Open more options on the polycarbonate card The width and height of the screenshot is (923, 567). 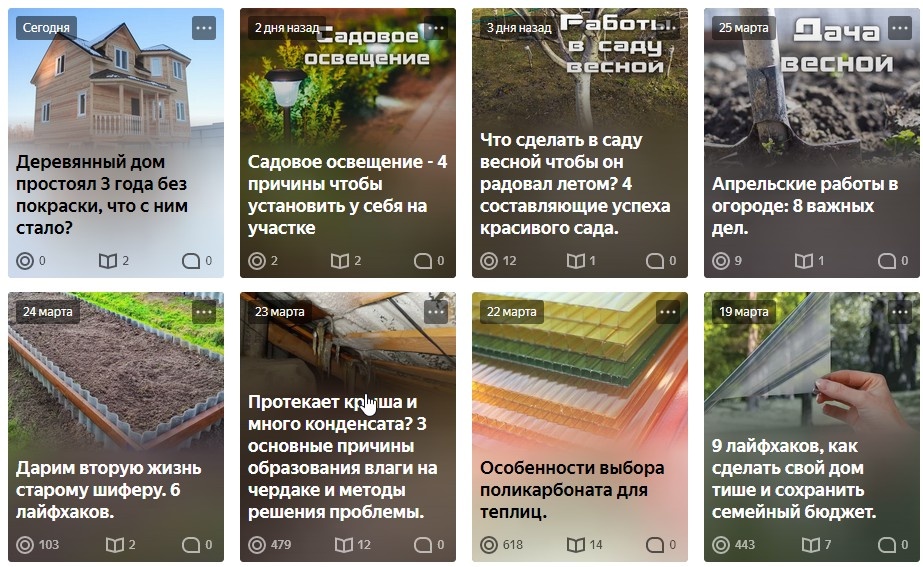(x=668, y=312)
